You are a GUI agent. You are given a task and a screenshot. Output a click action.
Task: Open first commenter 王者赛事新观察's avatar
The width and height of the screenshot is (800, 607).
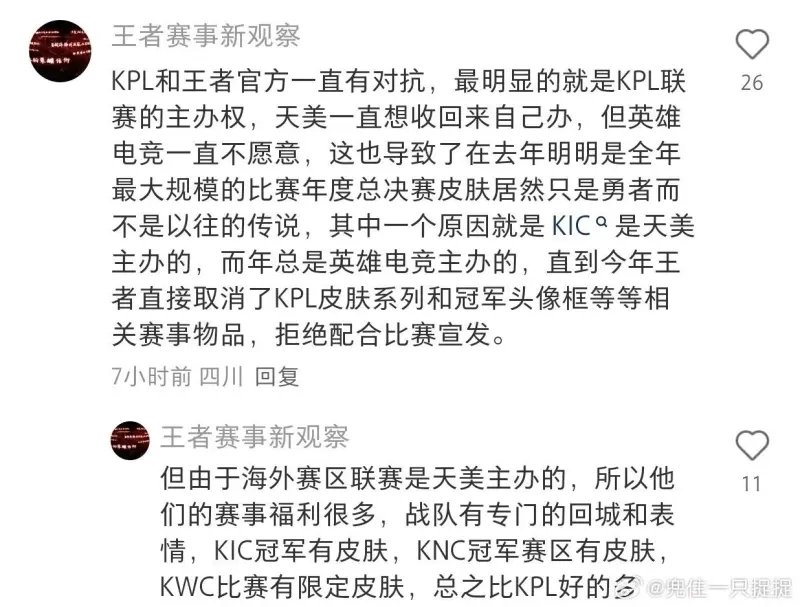point(60,51)
